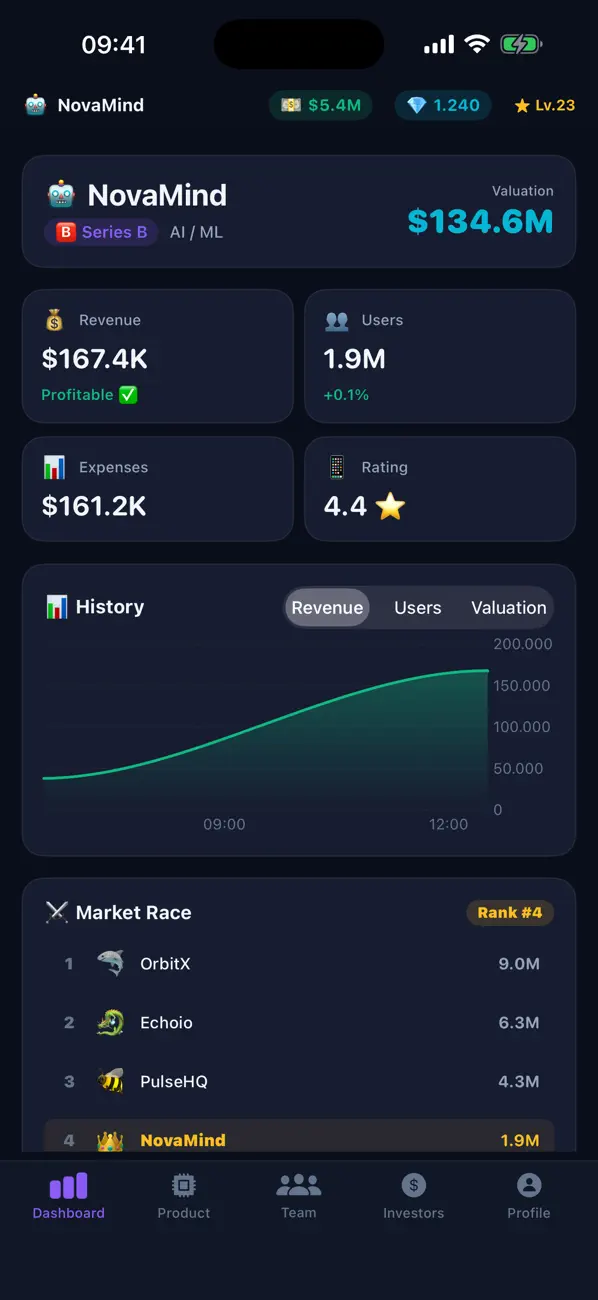Open OrbitX in Market Race
598x1300 pixels.
coord(299,964)
